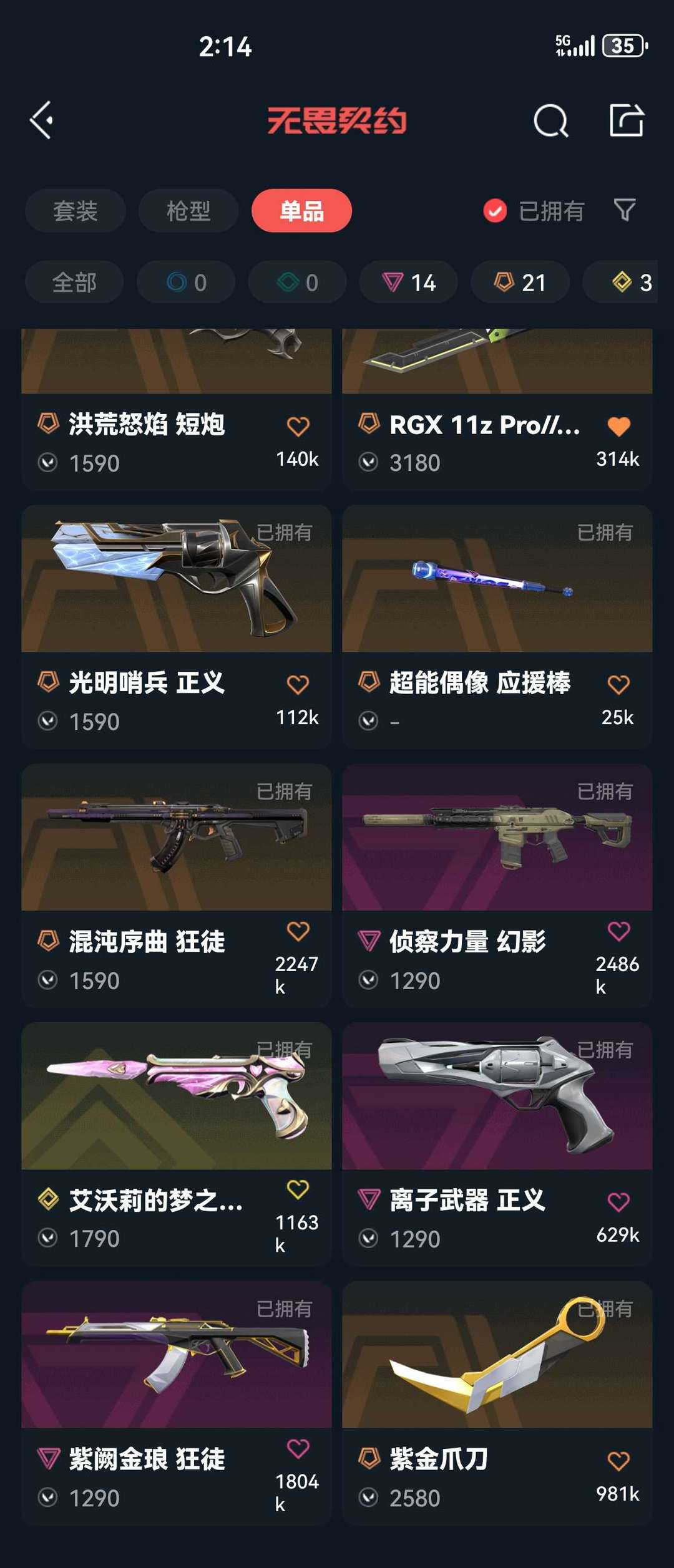
Task: Select the 单品 tab
Action: point(301,211)
